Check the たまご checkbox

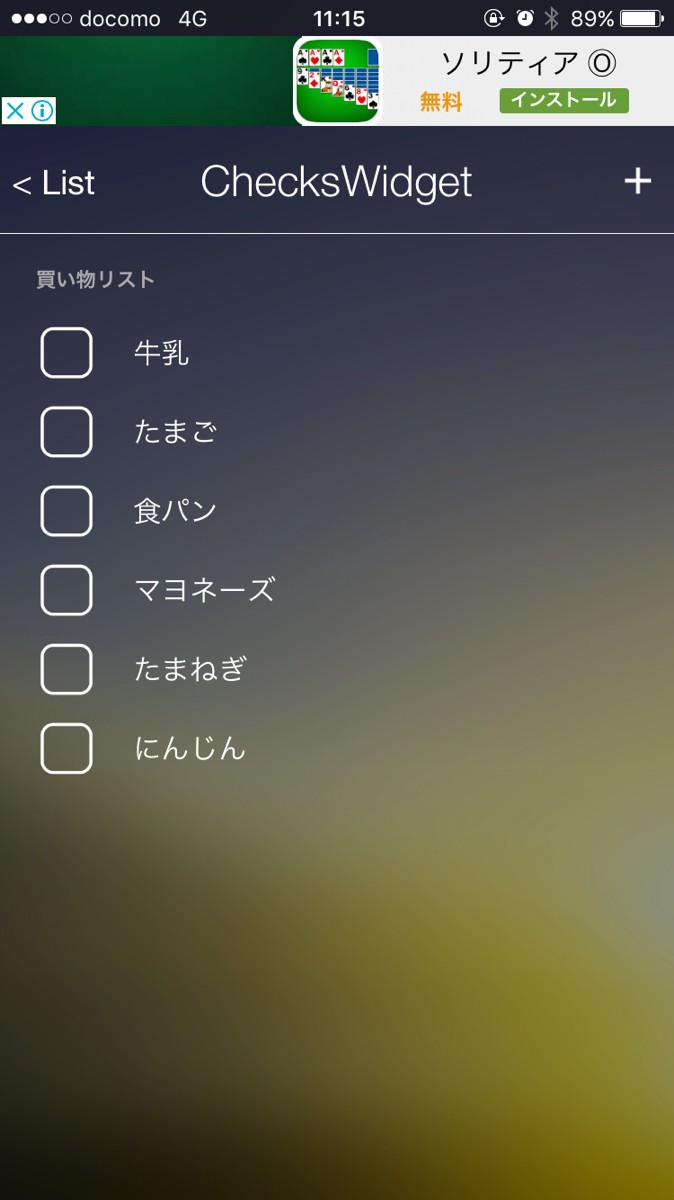pyautogui.click(x=66, y=432)
